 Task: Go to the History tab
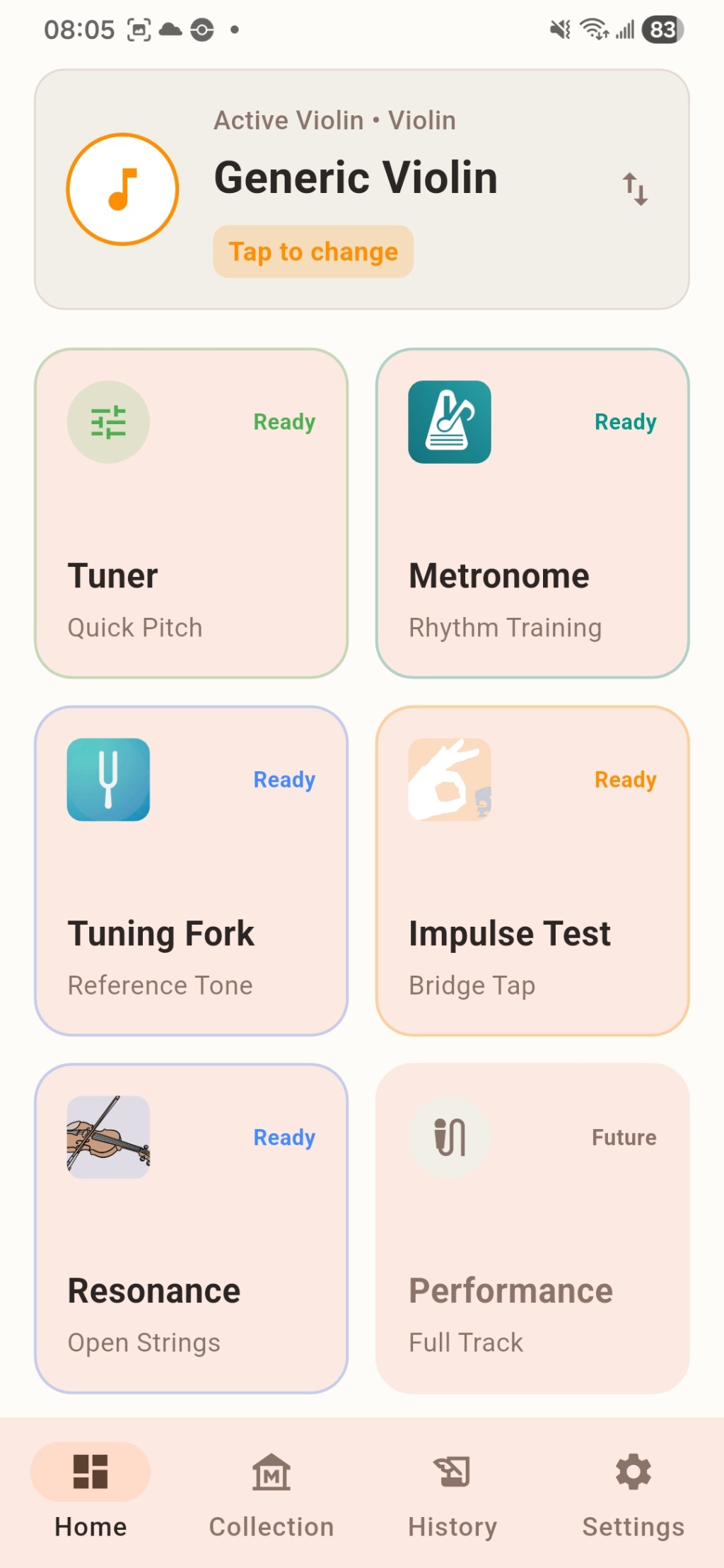coord(452,1492)
